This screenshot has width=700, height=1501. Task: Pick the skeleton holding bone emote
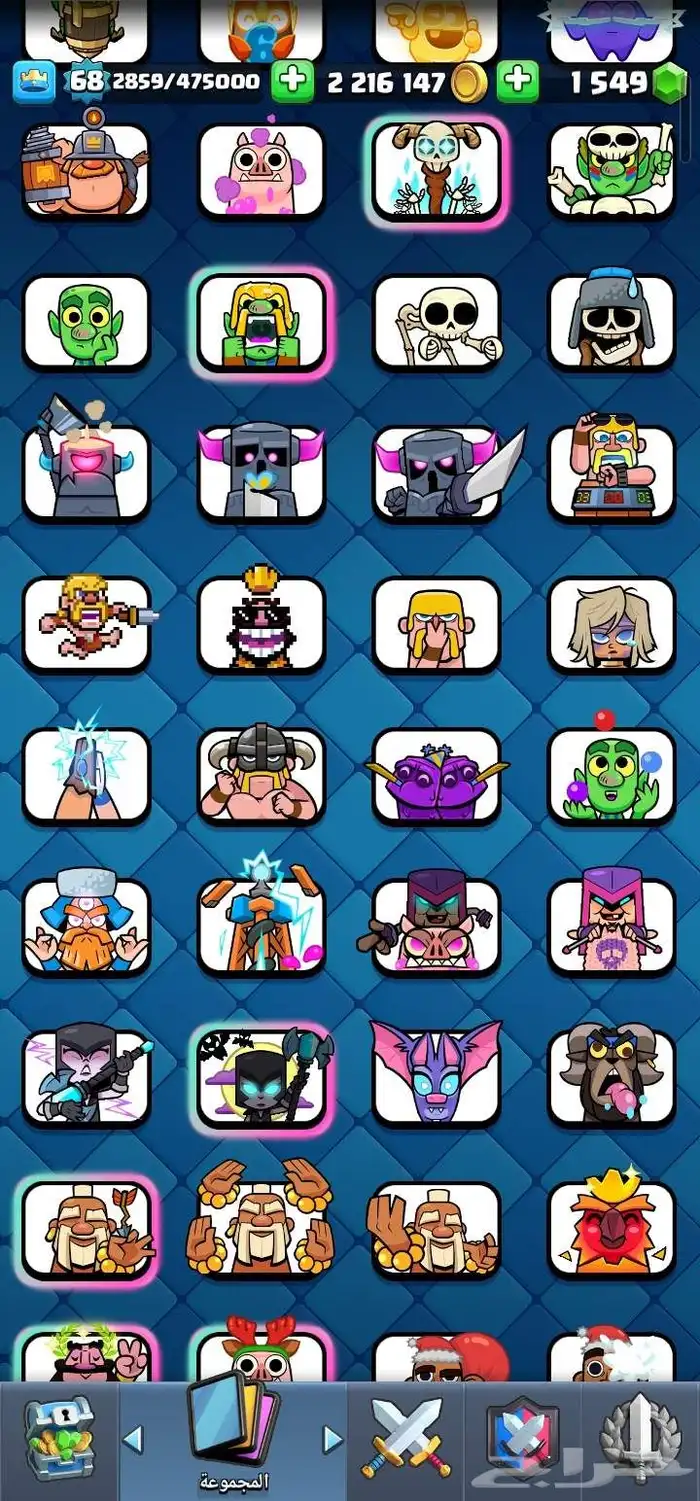(x=436, y=321)
